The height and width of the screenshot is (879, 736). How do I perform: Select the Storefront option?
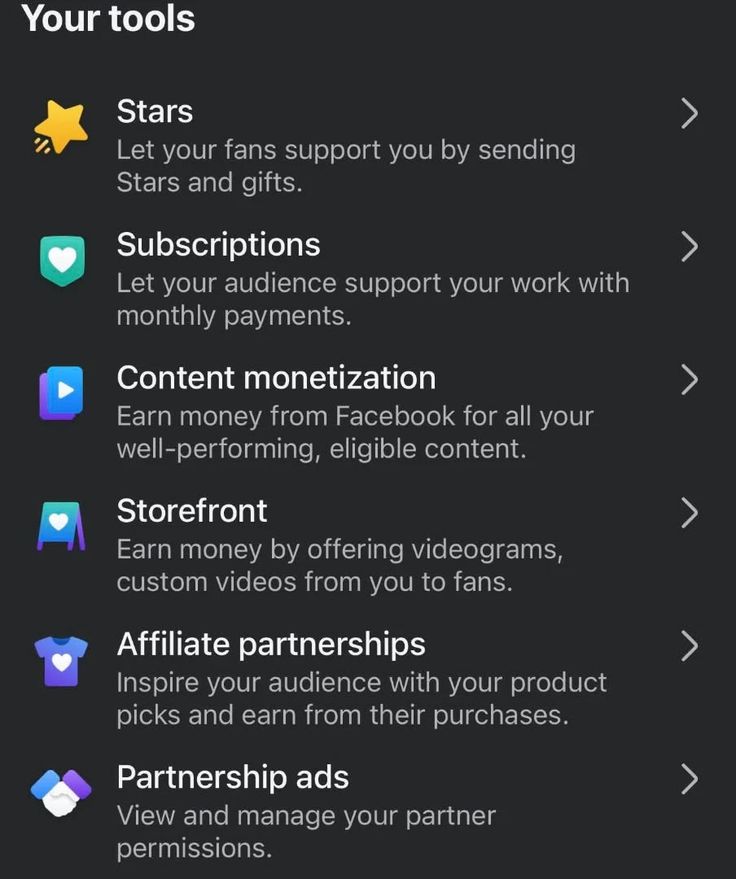click(x=192, y=511)
